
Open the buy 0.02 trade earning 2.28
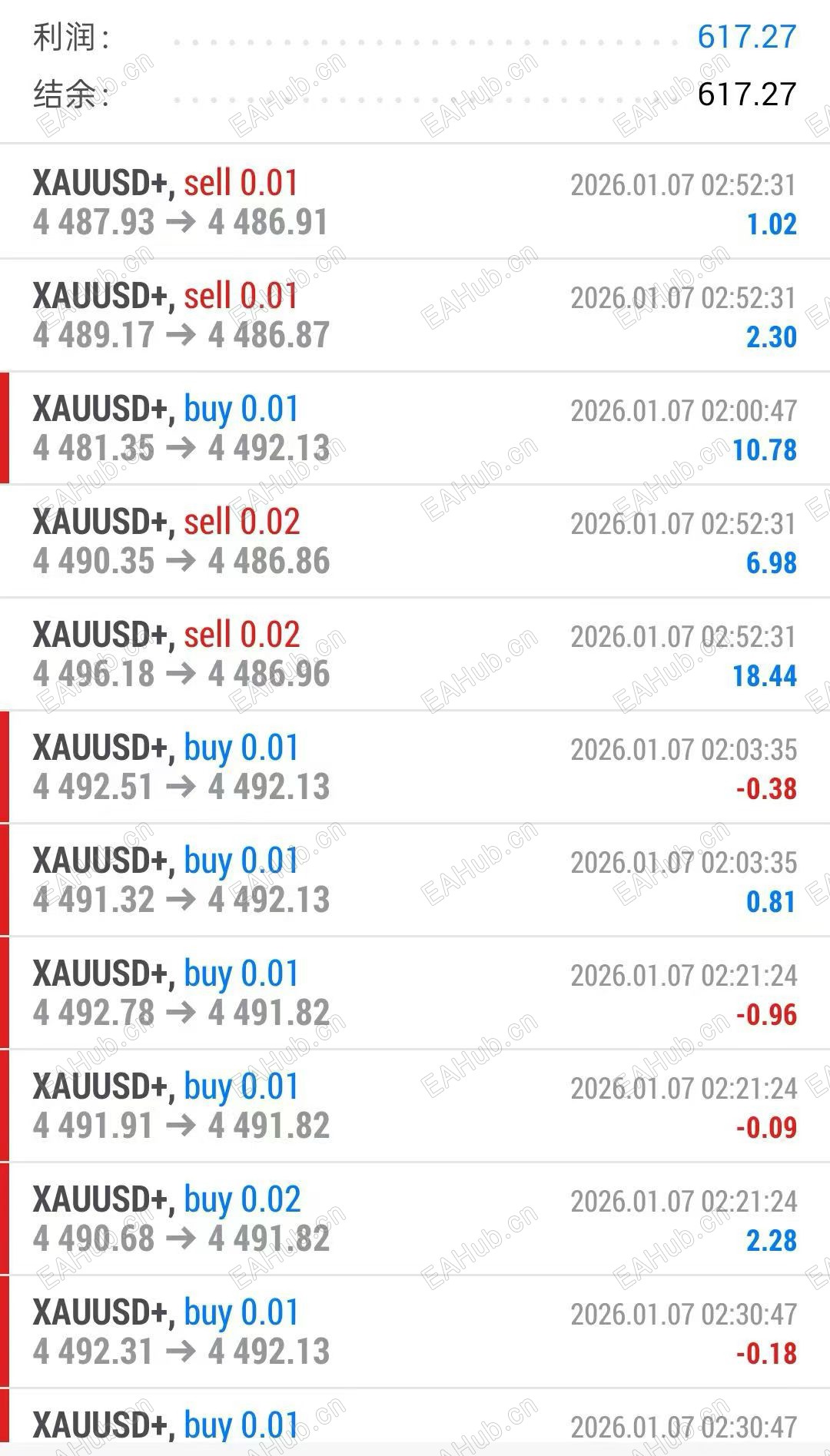tap(415, 1219)
